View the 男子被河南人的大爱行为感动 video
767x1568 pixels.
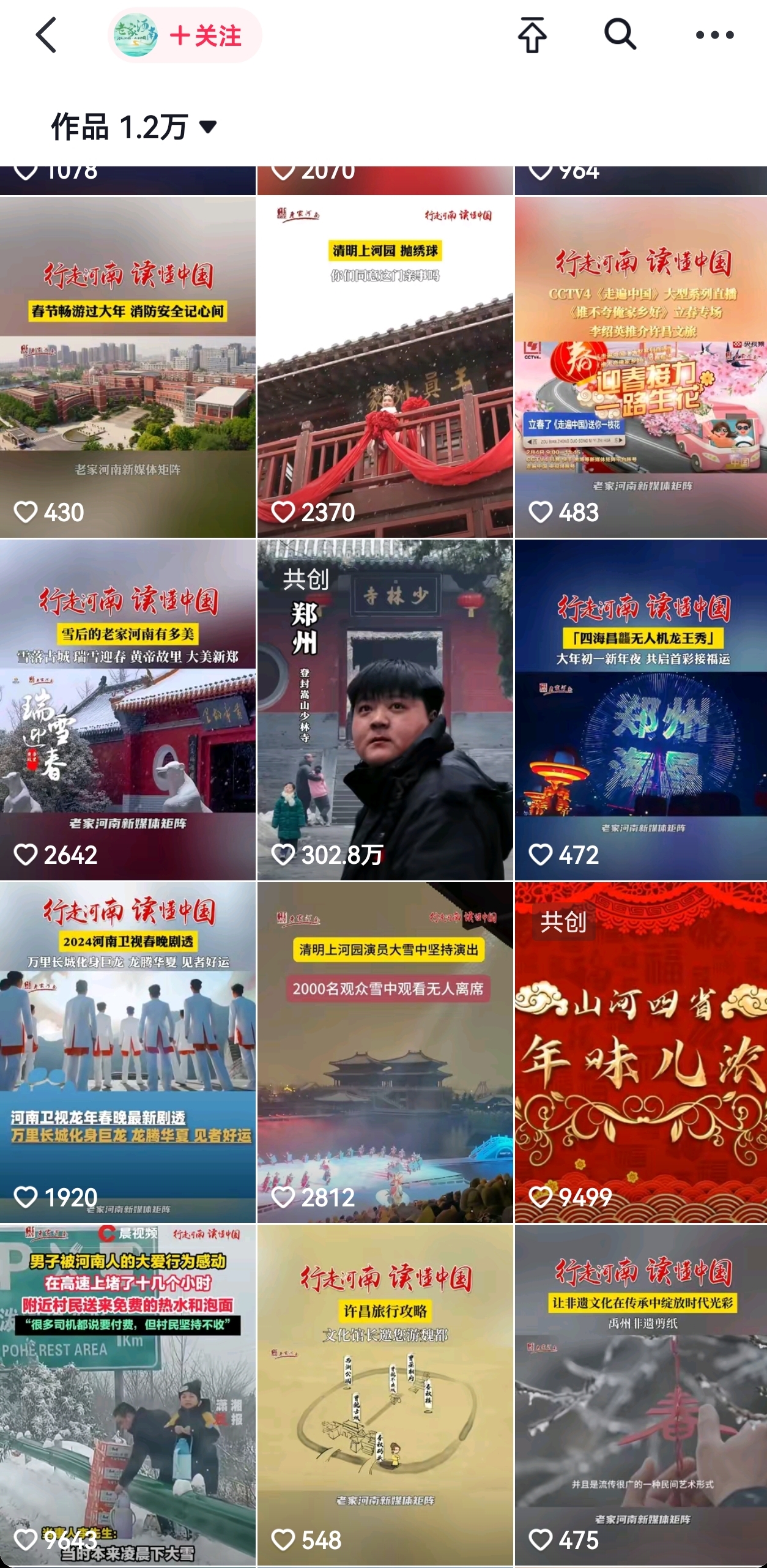click(128, 1395)
